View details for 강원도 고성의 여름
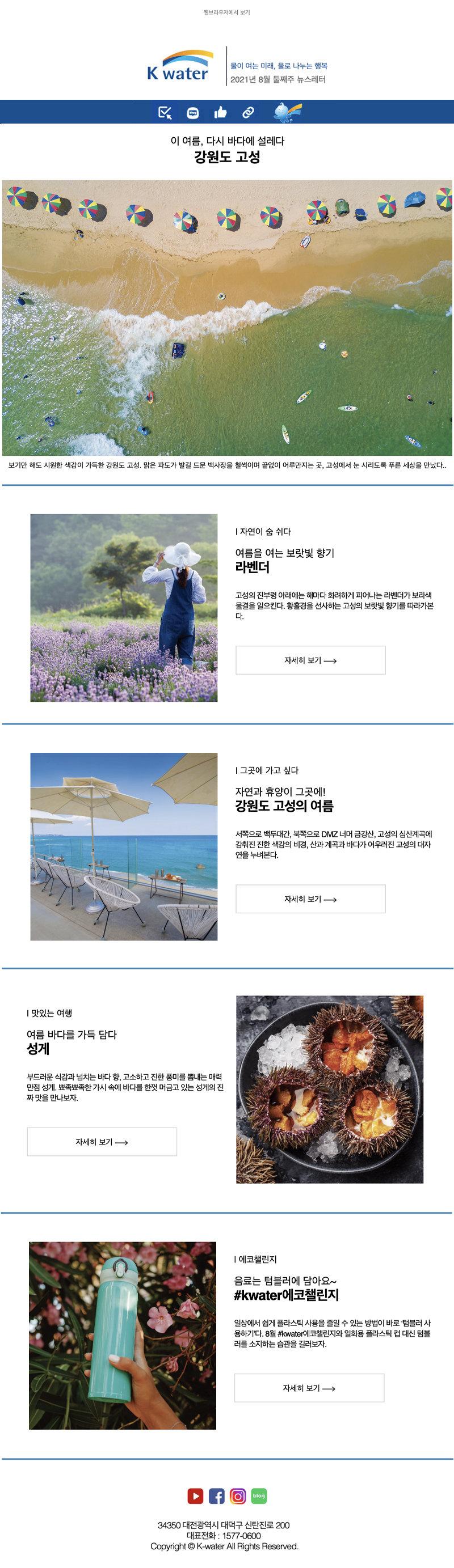 coord(310,899)
